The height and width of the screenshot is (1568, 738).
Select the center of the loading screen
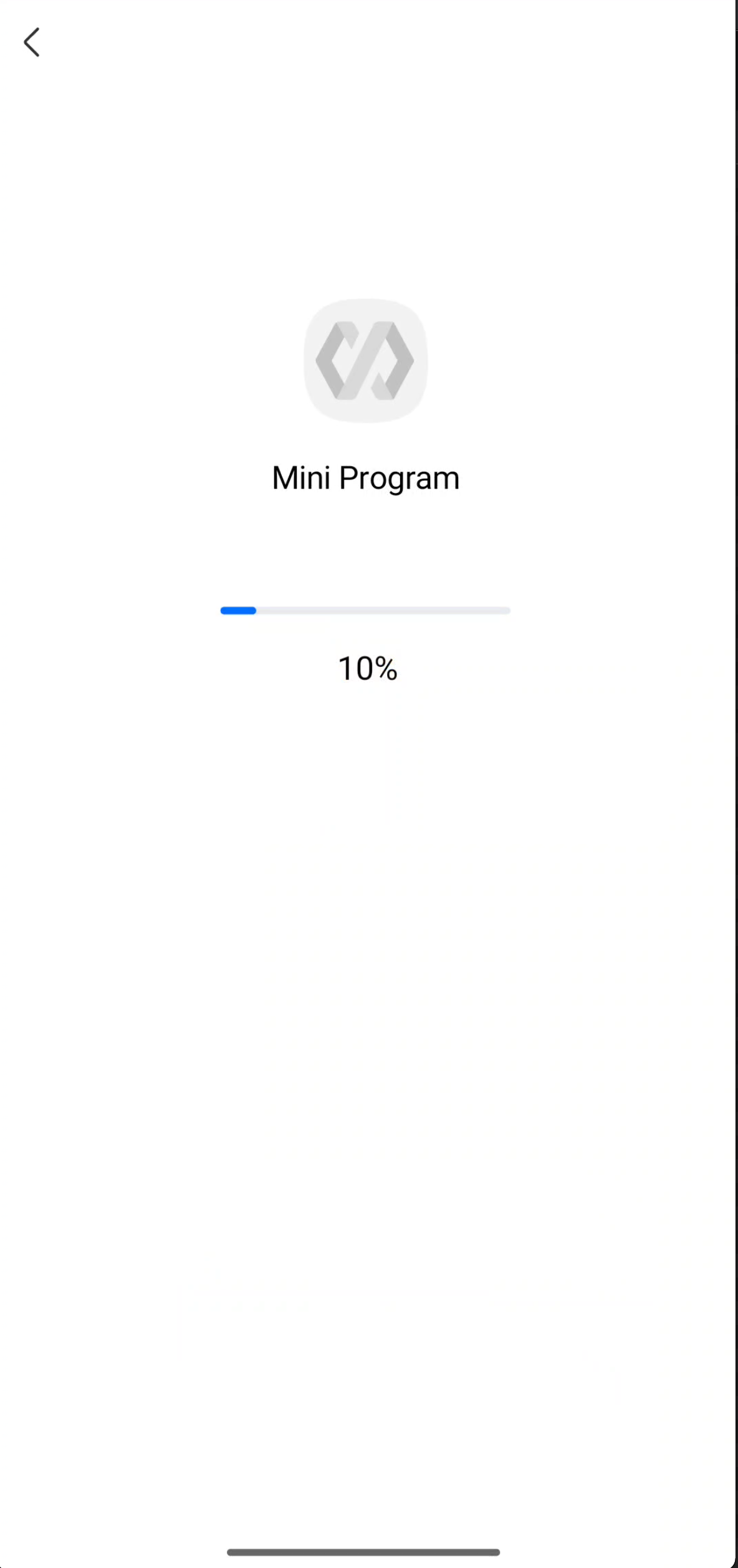coord(369,784)
